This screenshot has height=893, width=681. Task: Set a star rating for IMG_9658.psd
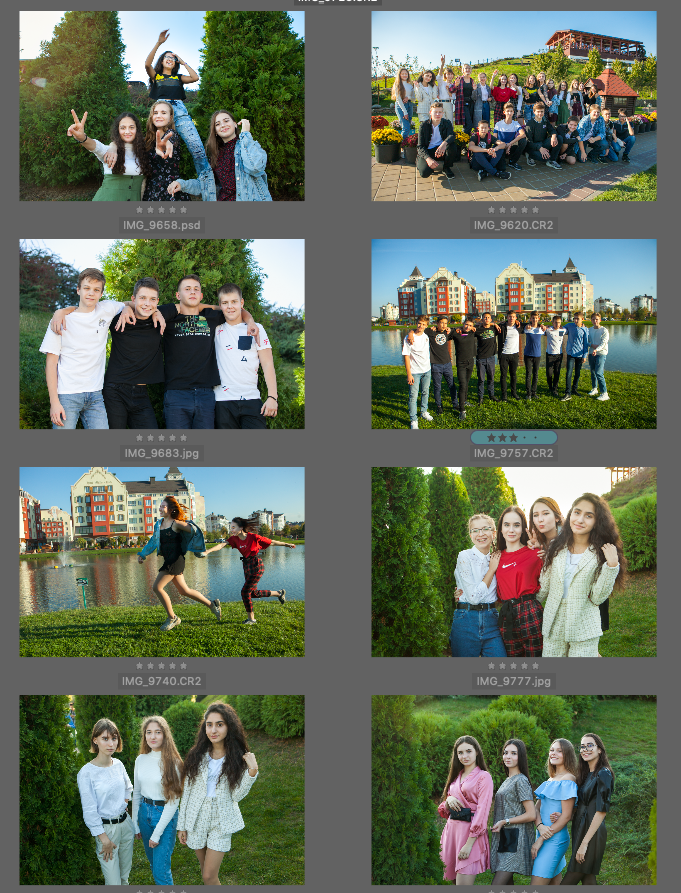(x=161, y=210)
